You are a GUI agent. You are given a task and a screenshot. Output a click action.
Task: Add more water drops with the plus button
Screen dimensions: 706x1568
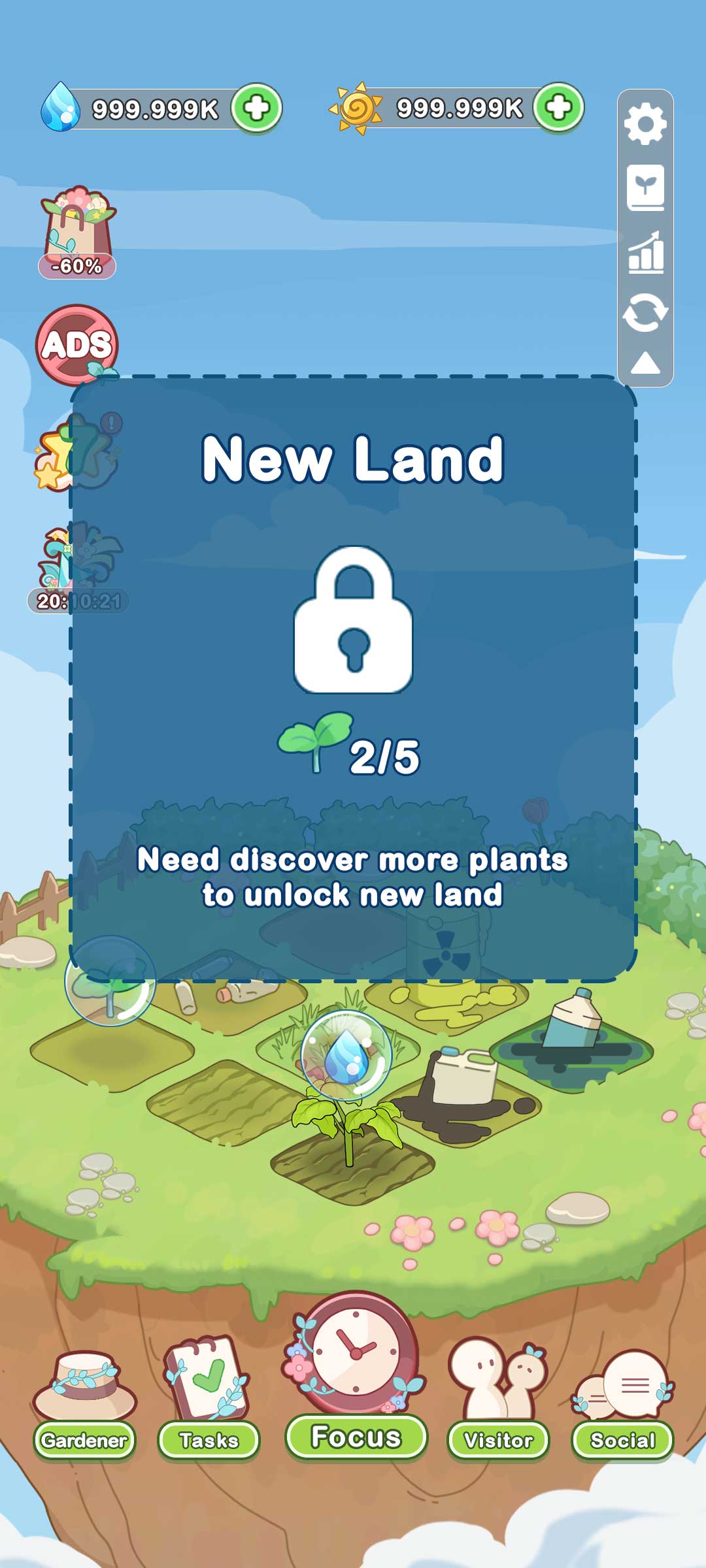257,108
